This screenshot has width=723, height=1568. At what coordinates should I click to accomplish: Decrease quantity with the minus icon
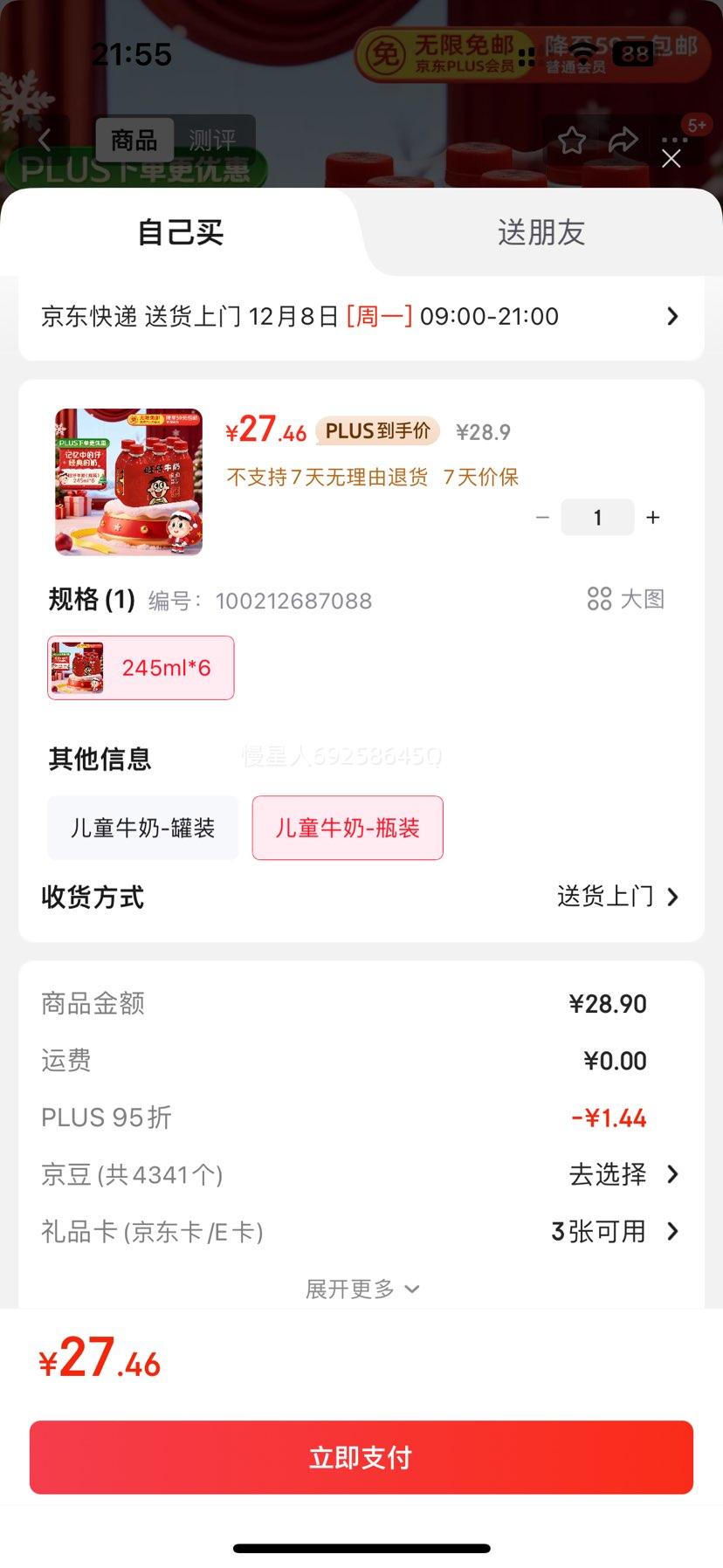pos(542,517)
